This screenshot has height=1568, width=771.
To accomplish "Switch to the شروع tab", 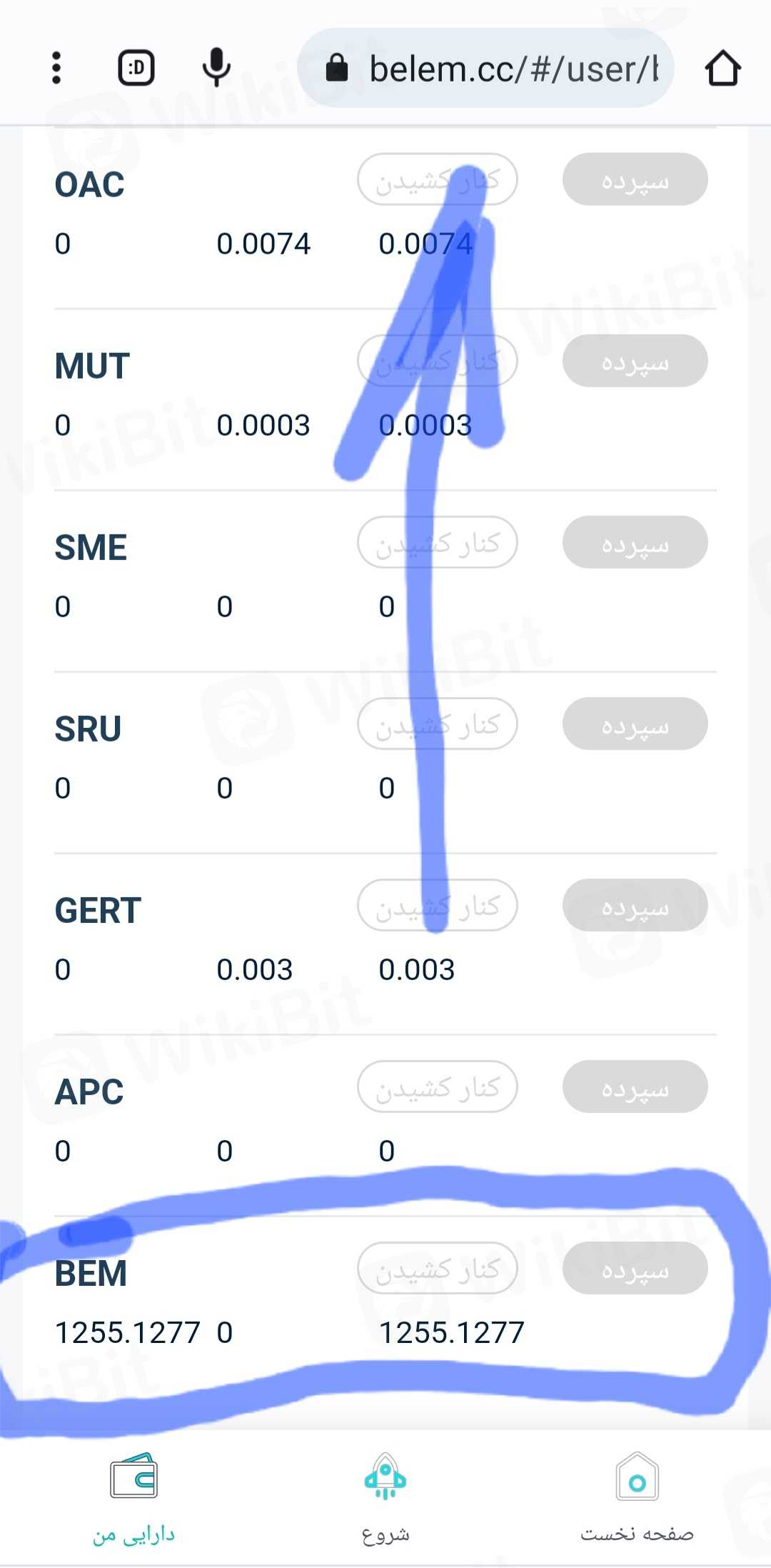I will click(385, 1497).
